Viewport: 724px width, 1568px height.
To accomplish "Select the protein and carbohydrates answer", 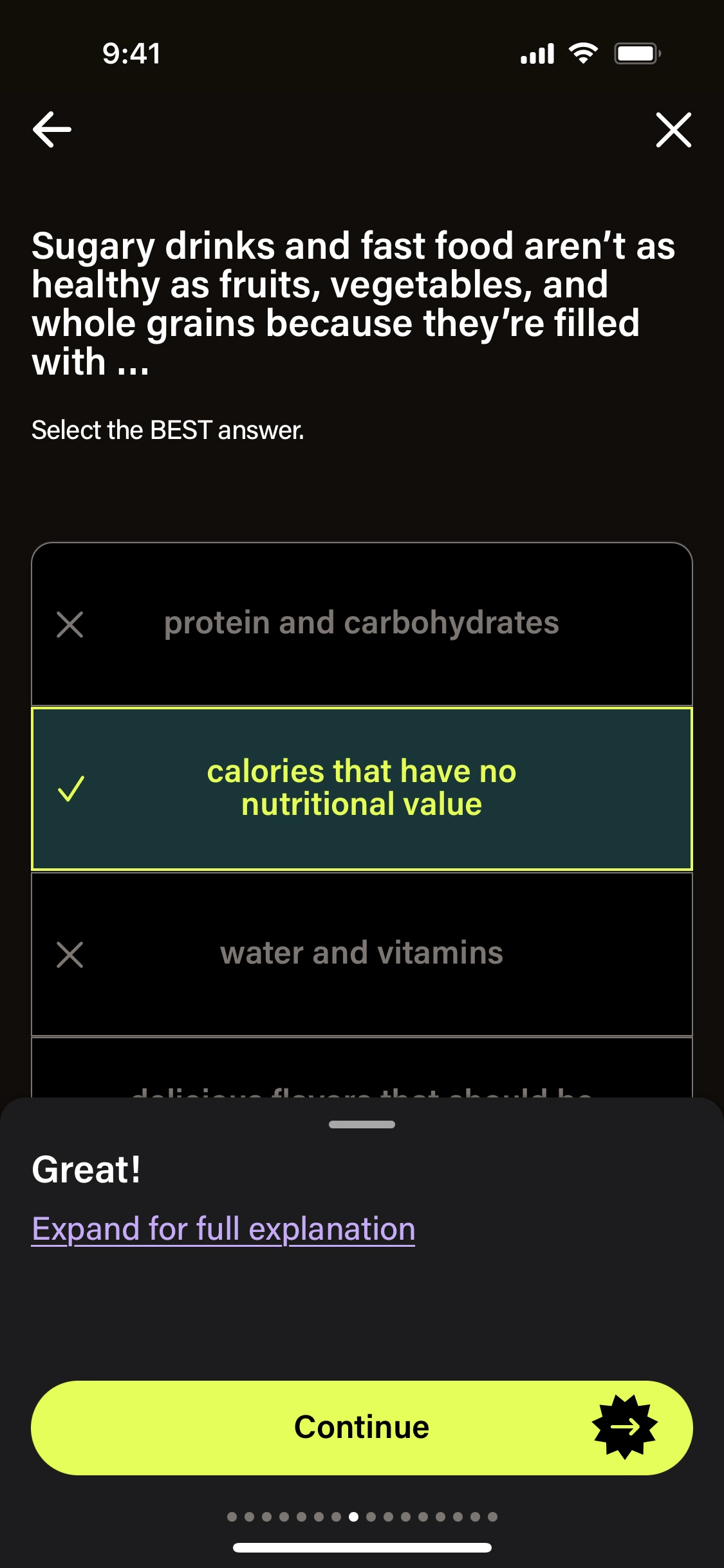I will [362, 624].
